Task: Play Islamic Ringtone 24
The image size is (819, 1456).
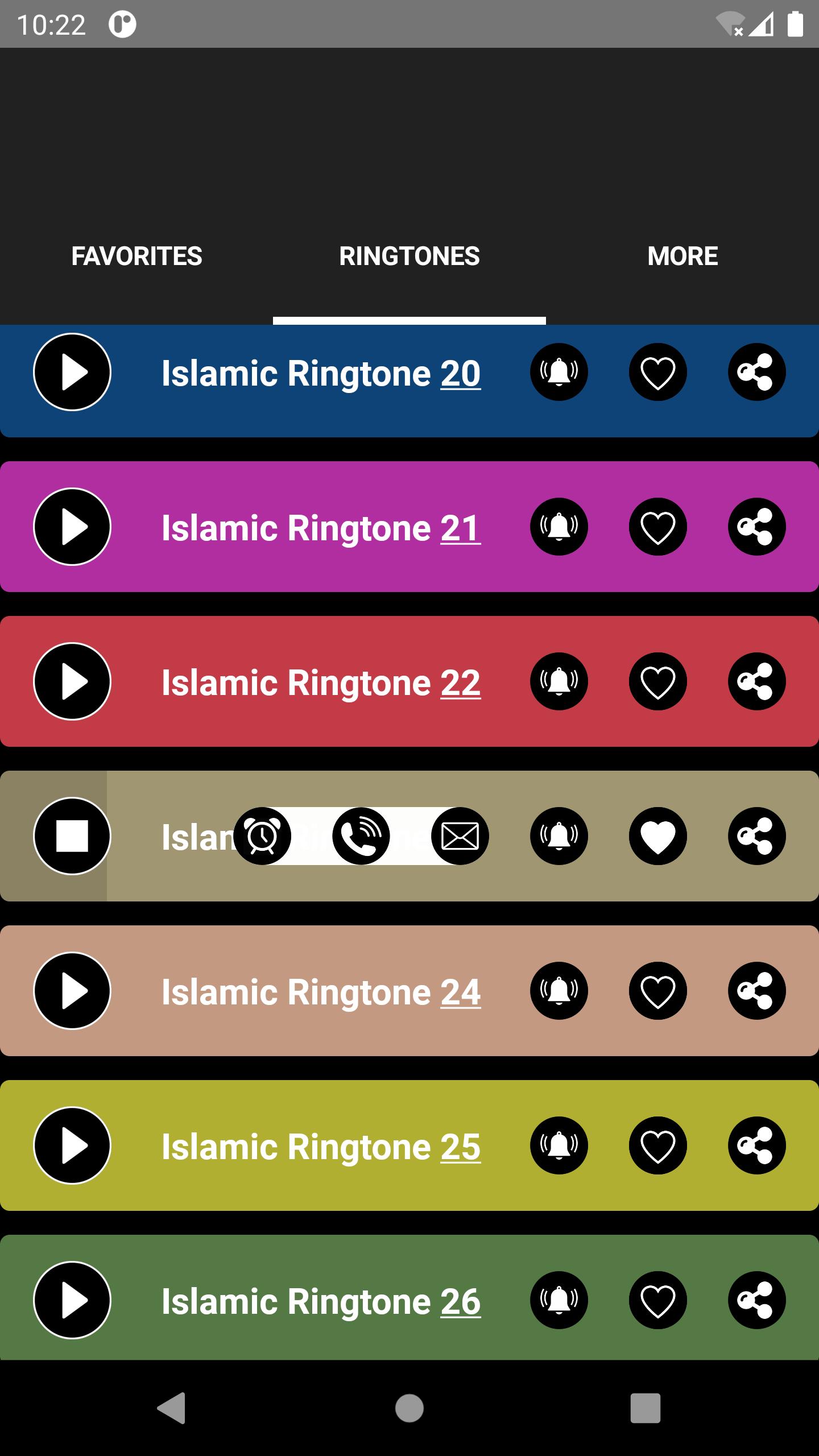Action: (x=72, y=991)
